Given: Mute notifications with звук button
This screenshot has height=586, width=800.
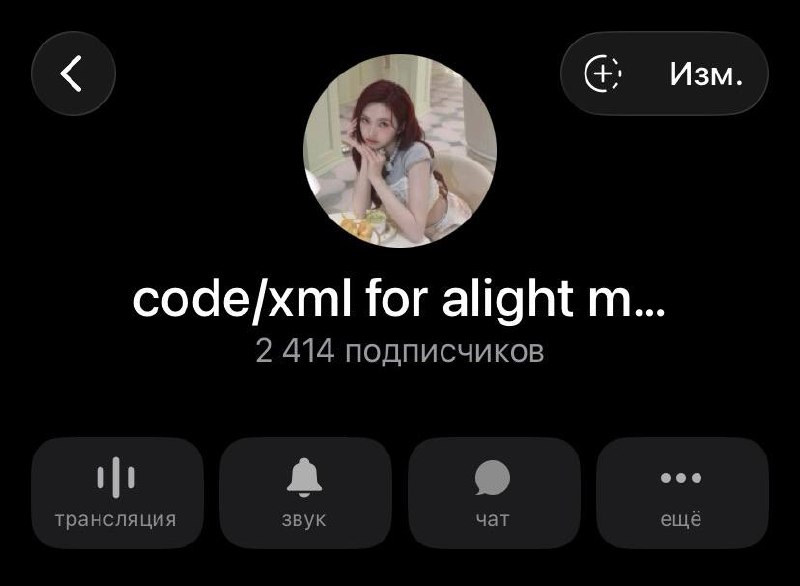Looking at the screenshot, I should (305, 493).
